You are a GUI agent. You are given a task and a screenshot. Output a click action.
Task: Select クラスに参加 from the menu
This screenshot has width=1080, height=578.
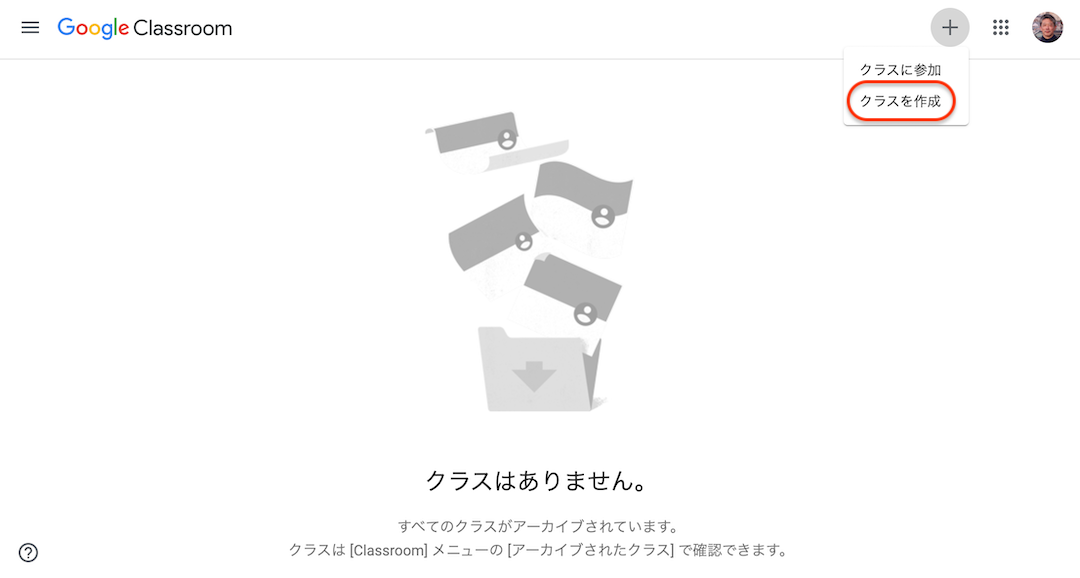pyautogui.click(x=900, y=70)
